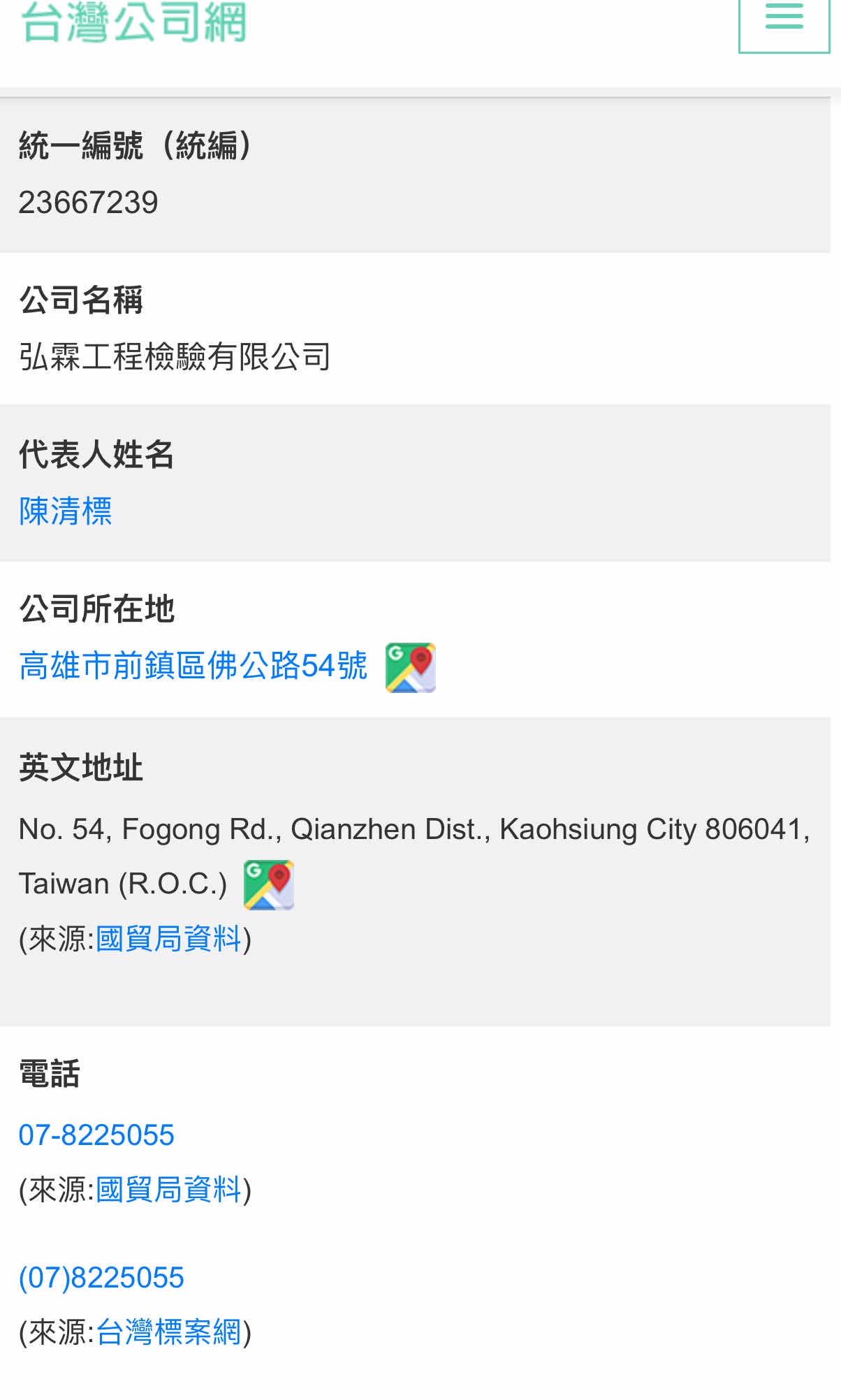Open 國貿局資料 source link under English address

(x=168, y=938)
